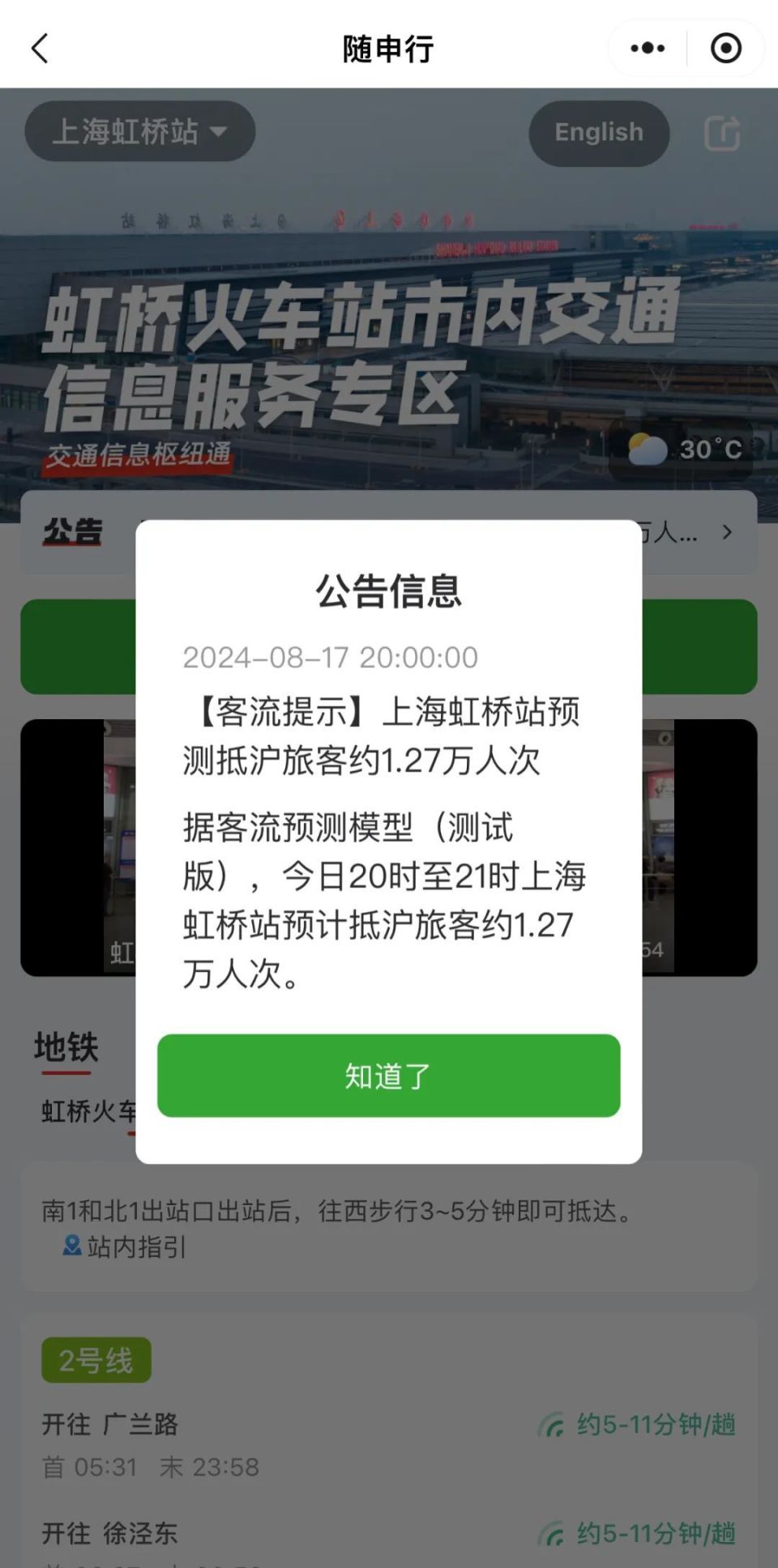This screenshot has height=1568, width=778.
Task: Expand the announcement via the right chevron
Action: click(x=725, y=532)
